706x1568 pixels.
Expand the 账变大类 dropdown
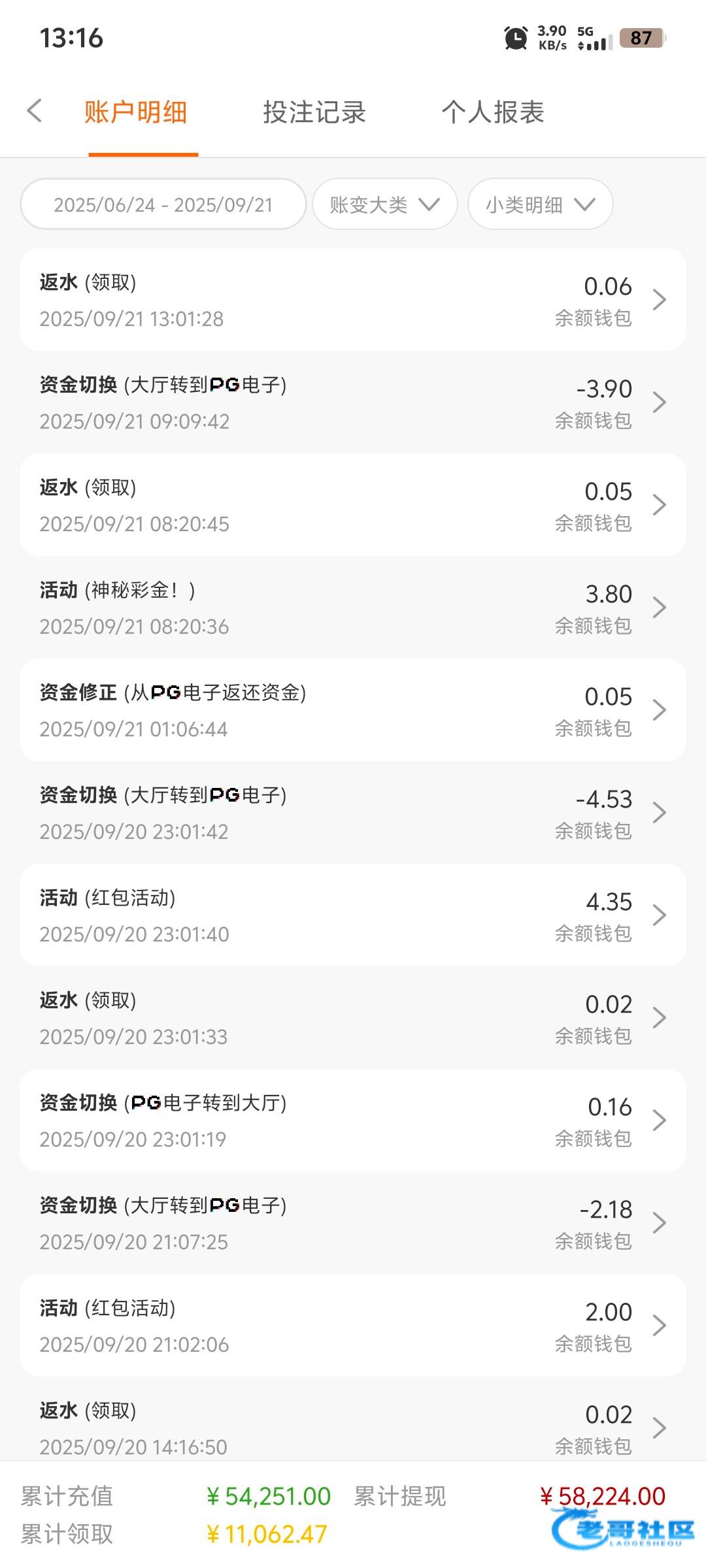pyautogui.click(x=384, y=204)
